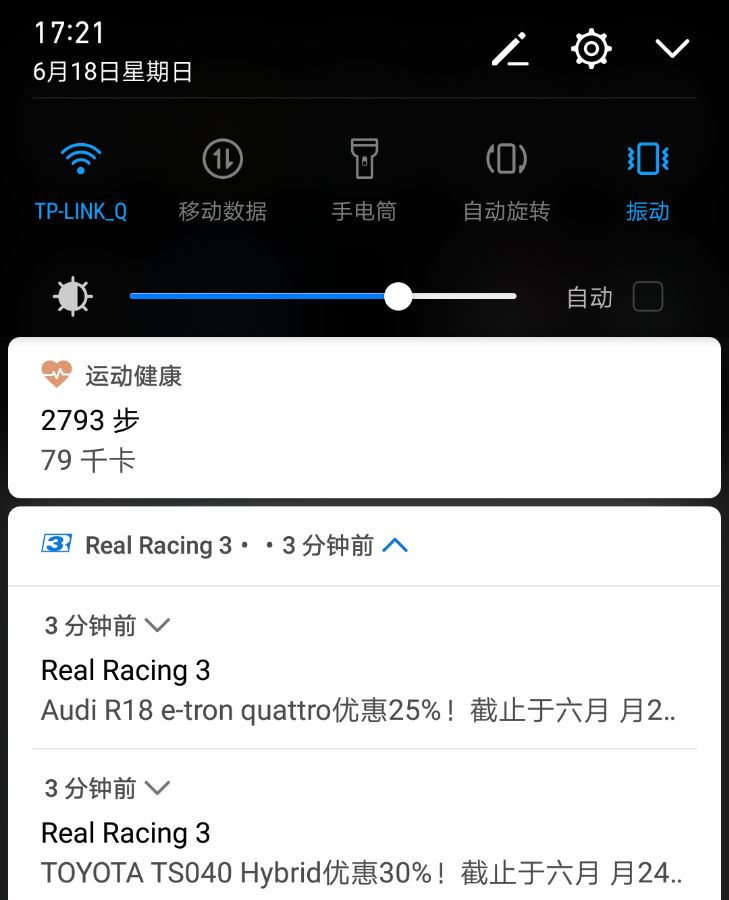Expand the quick settings panel with the chevron
This screenshot has width=729, height=900.
(673, 49)
